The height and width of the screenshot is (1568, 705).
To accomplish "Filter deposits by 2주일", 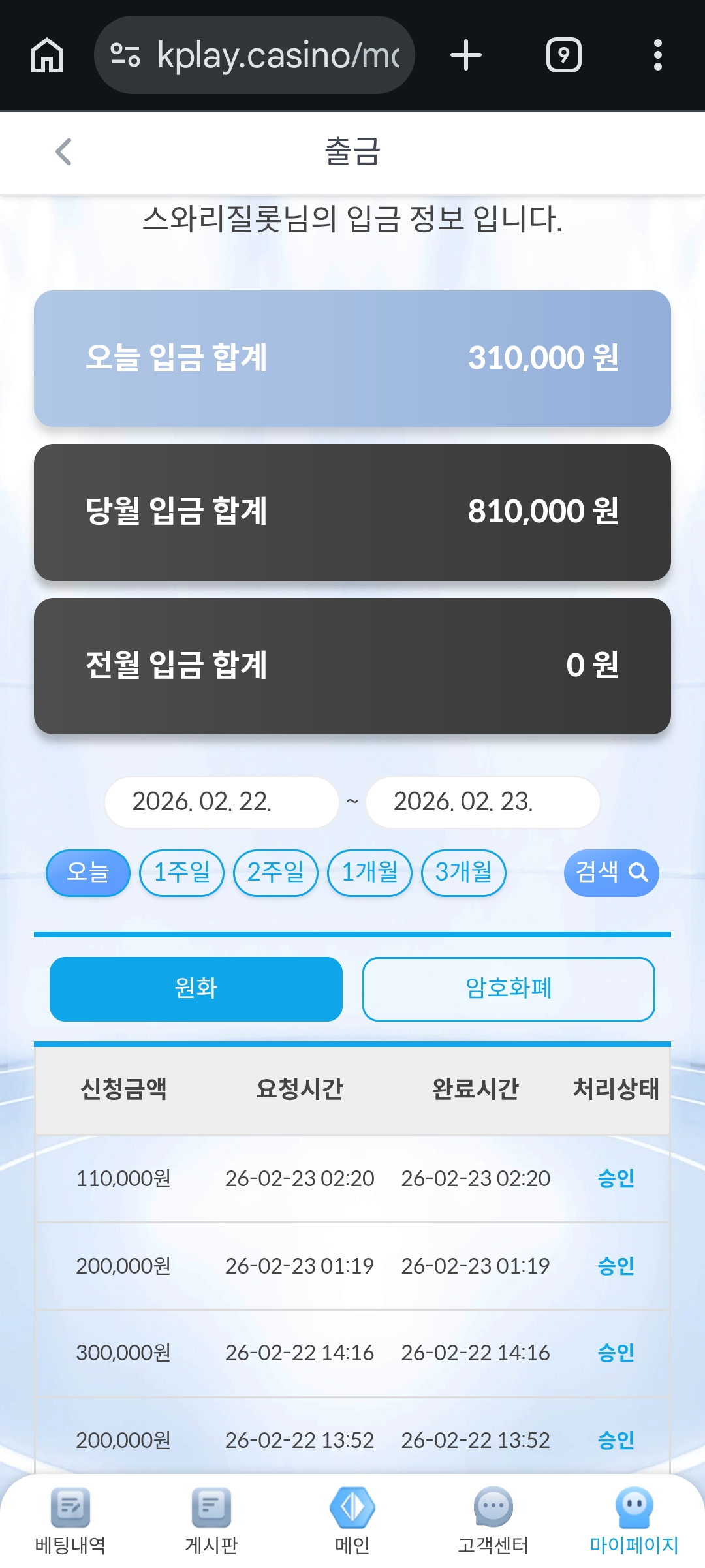I will click(x=275, y=873).
